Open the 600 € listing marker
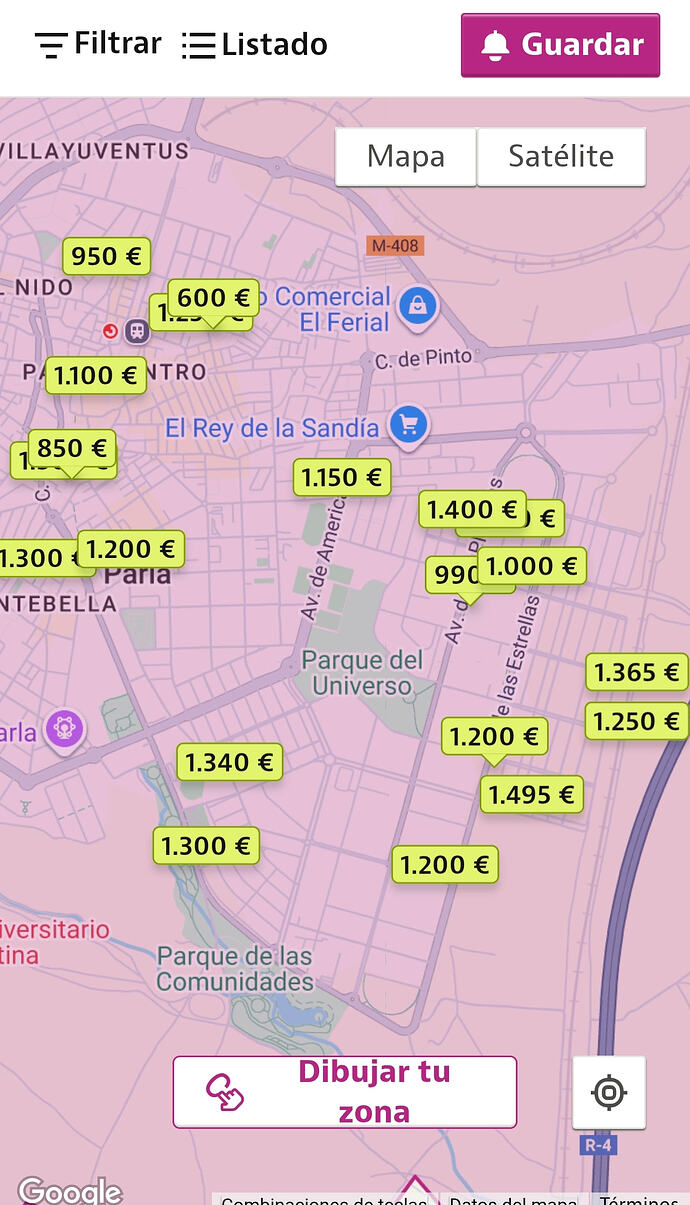This screenshot has width=690, height=1205. (x=213, y=297)
